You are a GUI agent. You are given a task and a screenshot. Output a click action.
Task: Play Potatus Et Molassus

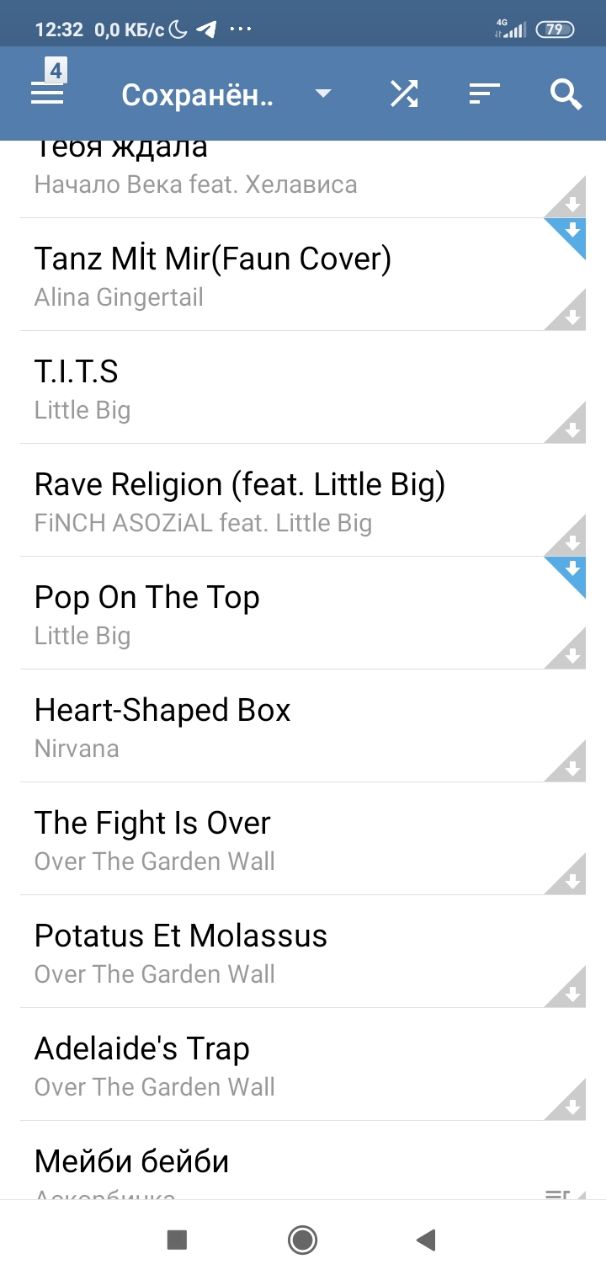click(x=303, y=952)
